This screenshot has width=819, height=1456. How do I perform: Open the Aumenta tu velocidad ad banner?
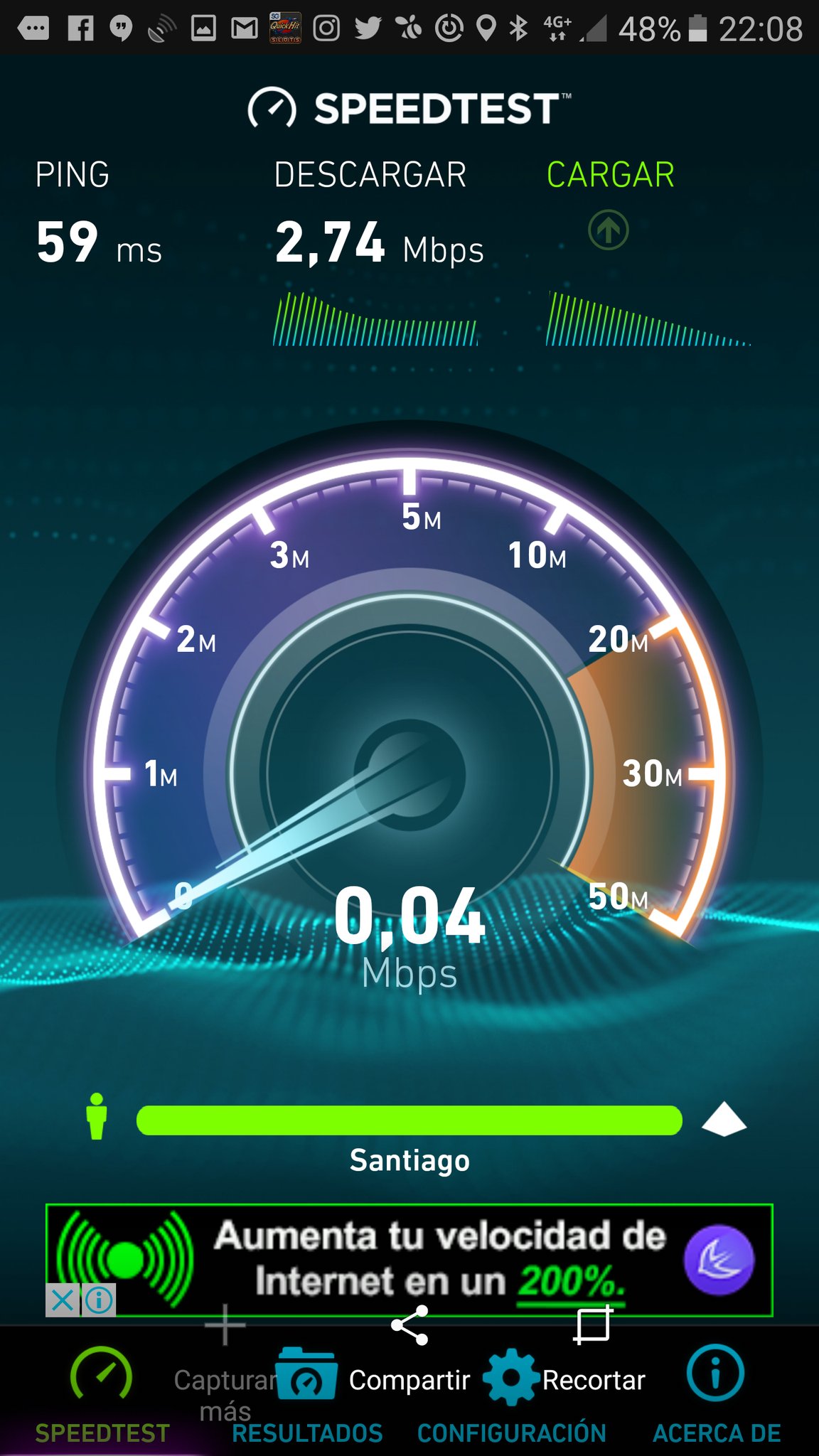[x=441, y=1258]
